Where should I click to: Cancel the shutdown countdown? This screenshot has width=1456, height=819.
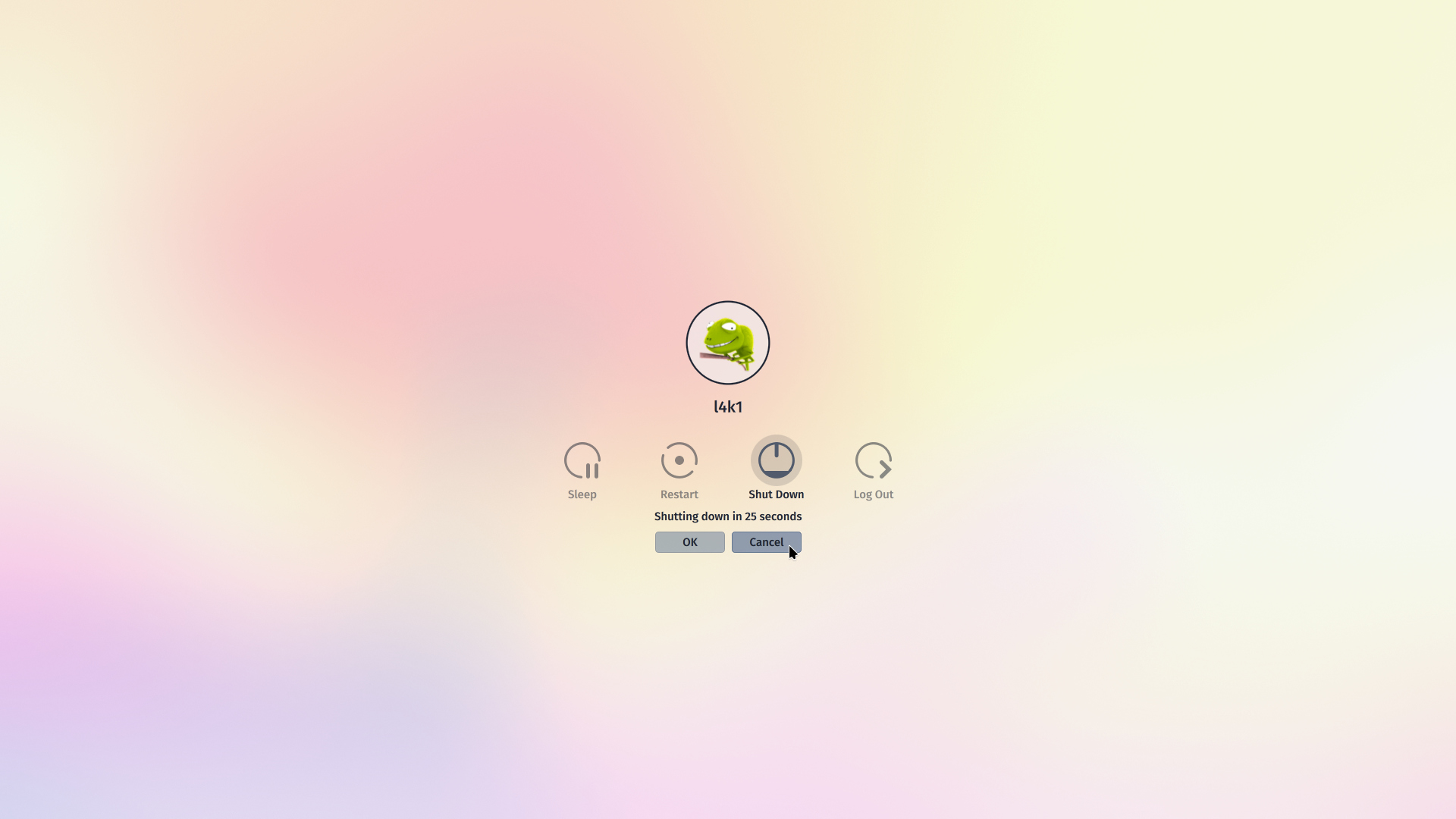tap(766, 542)
